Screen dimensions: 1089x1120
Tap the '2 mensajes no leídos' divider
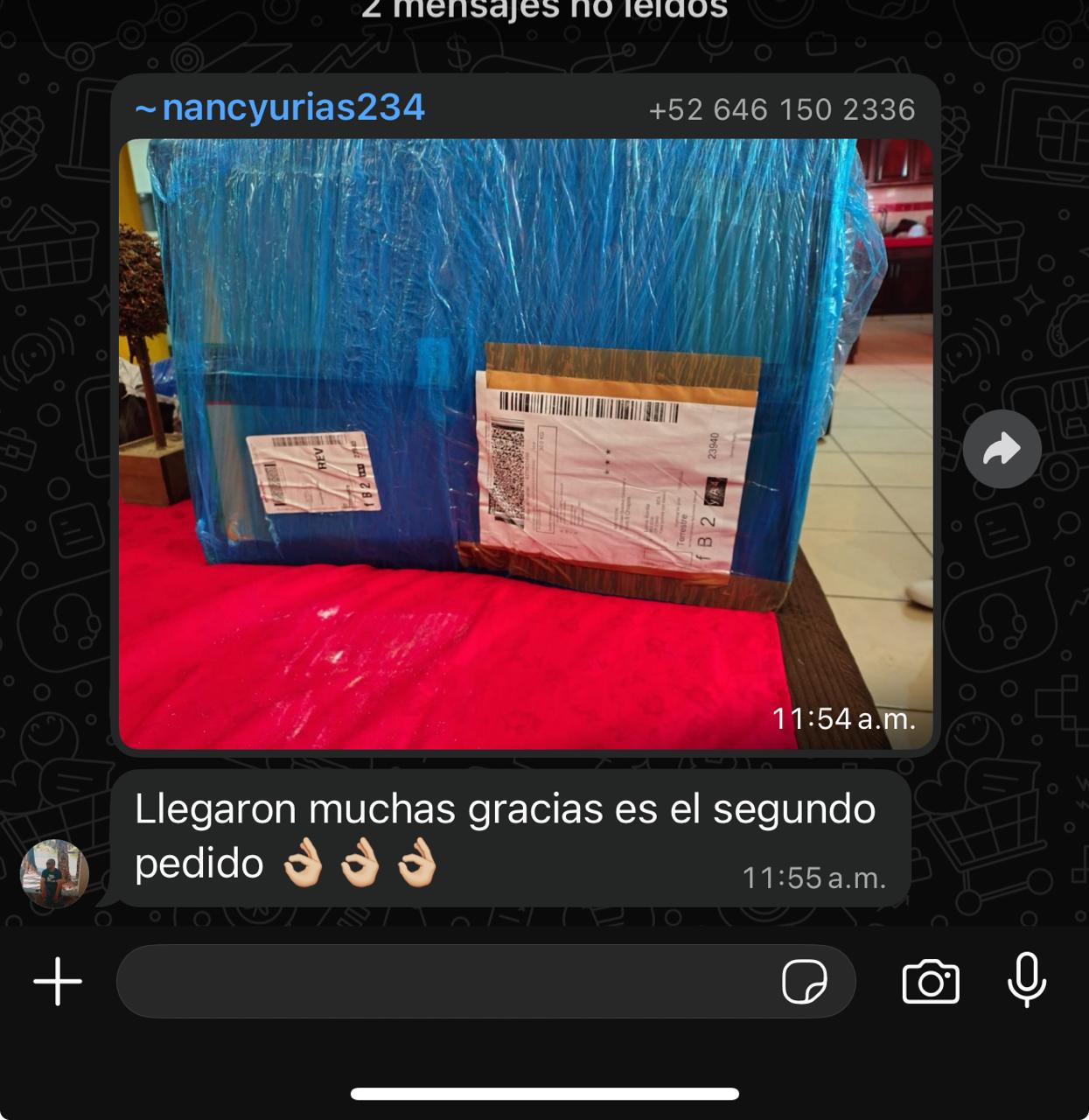pos(544,9)
